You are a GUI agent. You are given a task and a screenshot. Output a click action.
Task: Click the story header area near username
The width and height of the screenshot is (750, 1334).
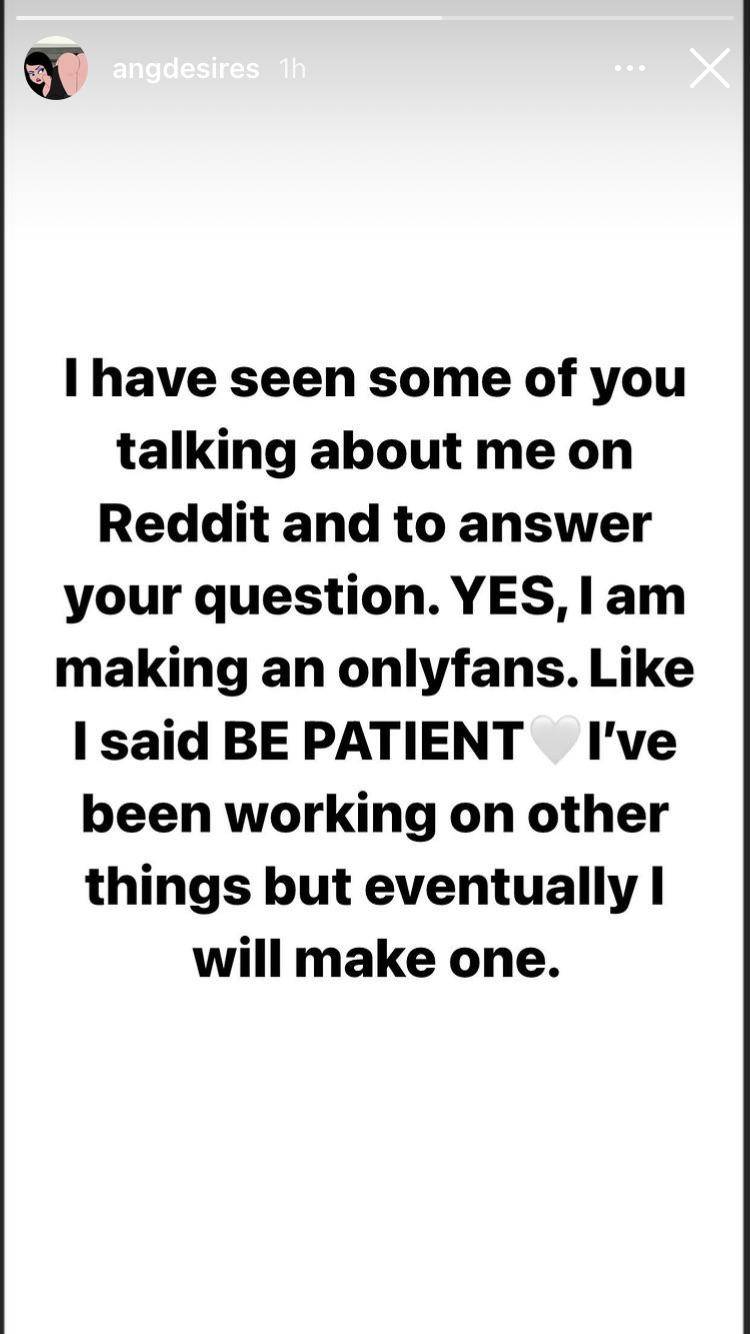pos(186,68)
